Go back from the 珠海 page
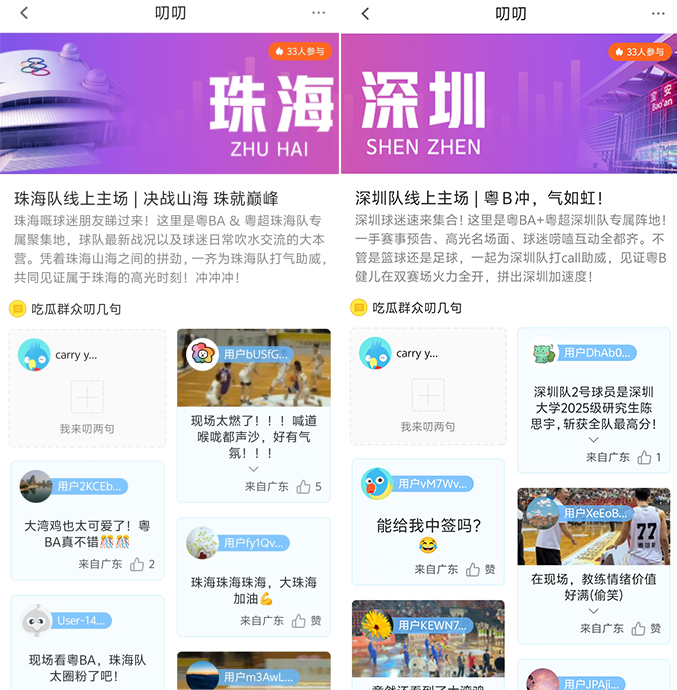 pos(24,13)
